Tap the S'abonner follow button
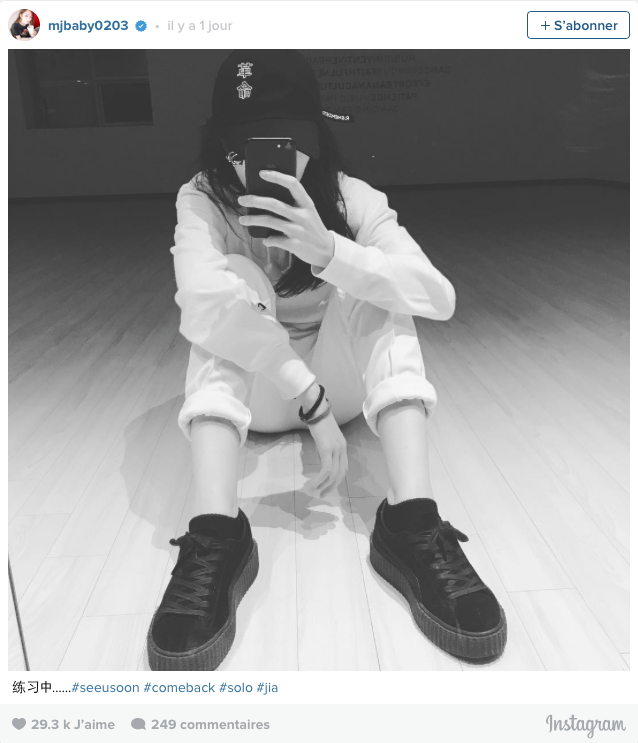The height and width of the screenshot is (743, 638). 578,25
